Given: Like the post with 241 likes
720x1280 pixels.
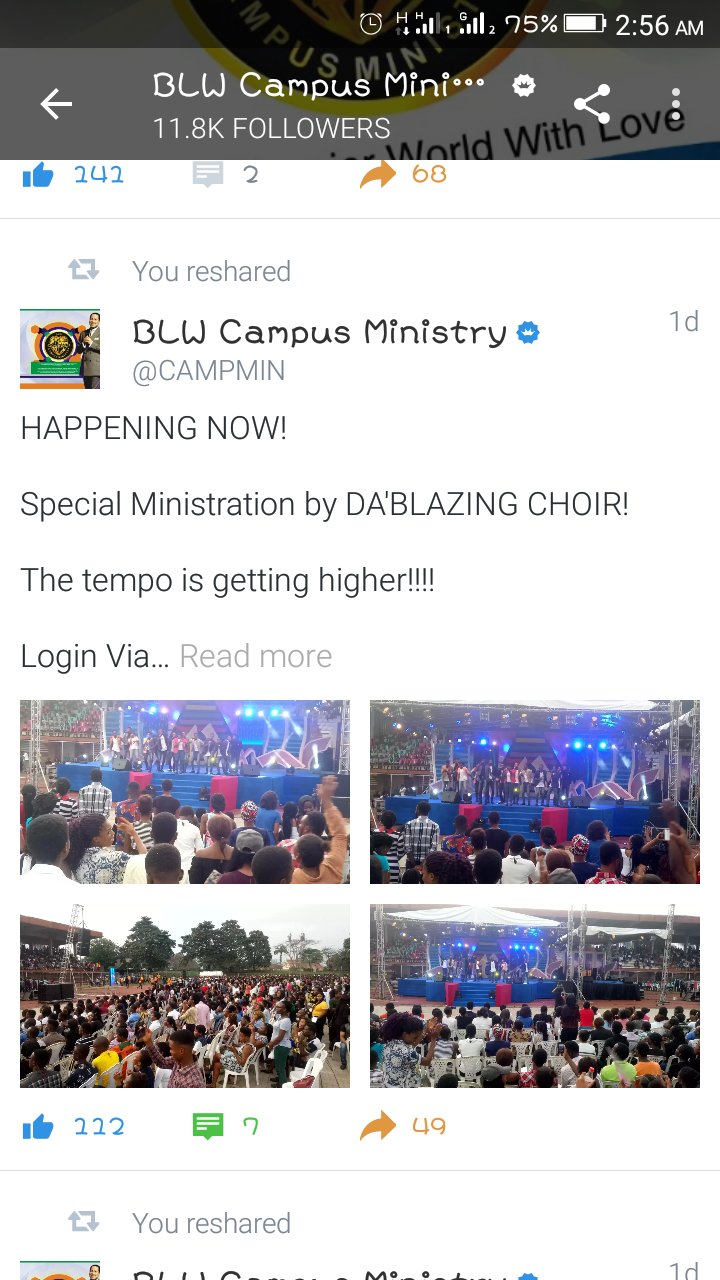Looking at the screenshot, I should (38, 176).
